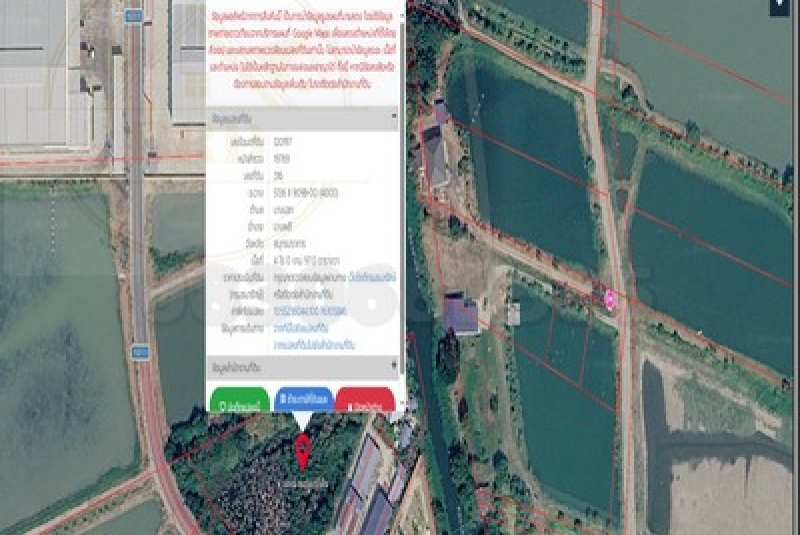Image resolution: width=800 pixels, height=535 pixels.
Task: Tap the blue button in the popup
Action: point(303,401)
